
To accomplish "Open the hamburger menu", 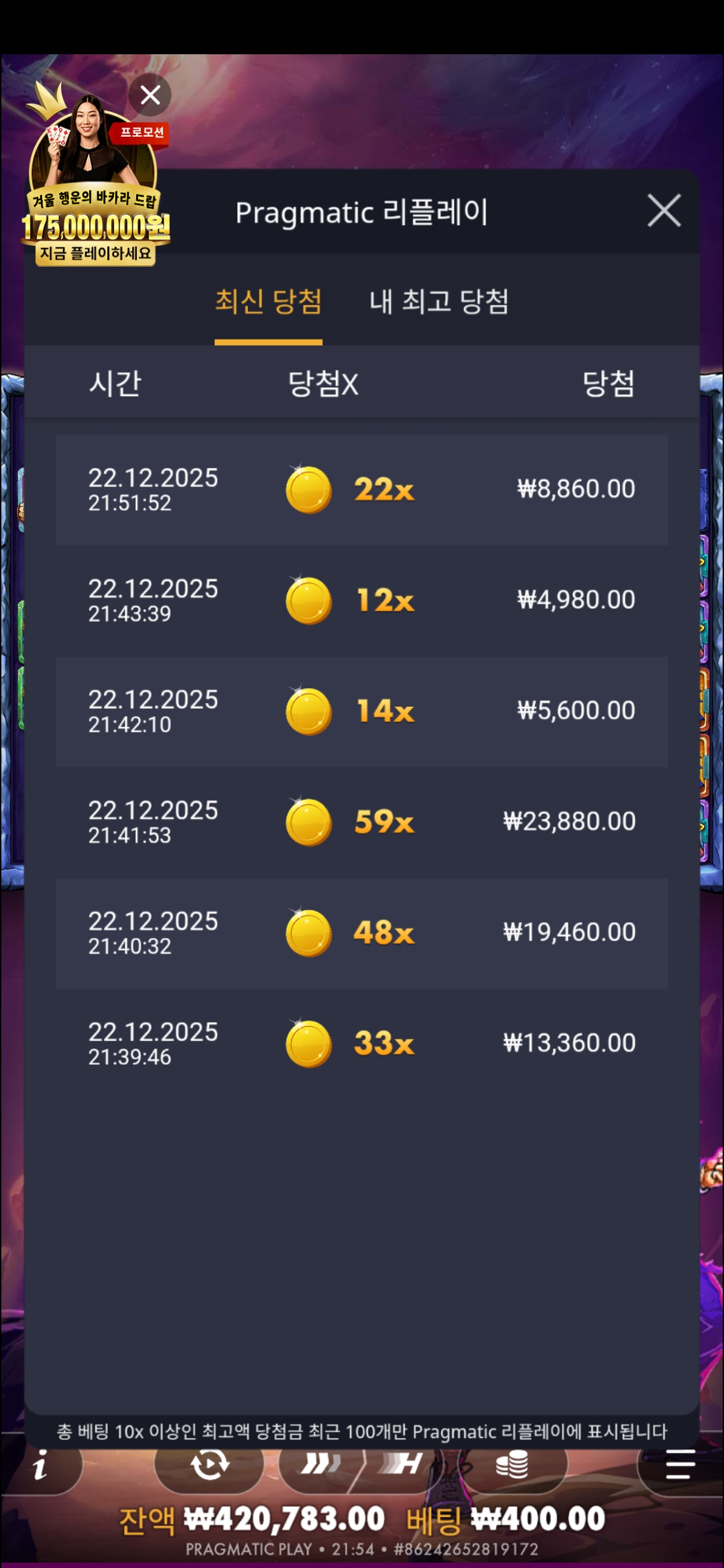I will [x=680, y=1466].
